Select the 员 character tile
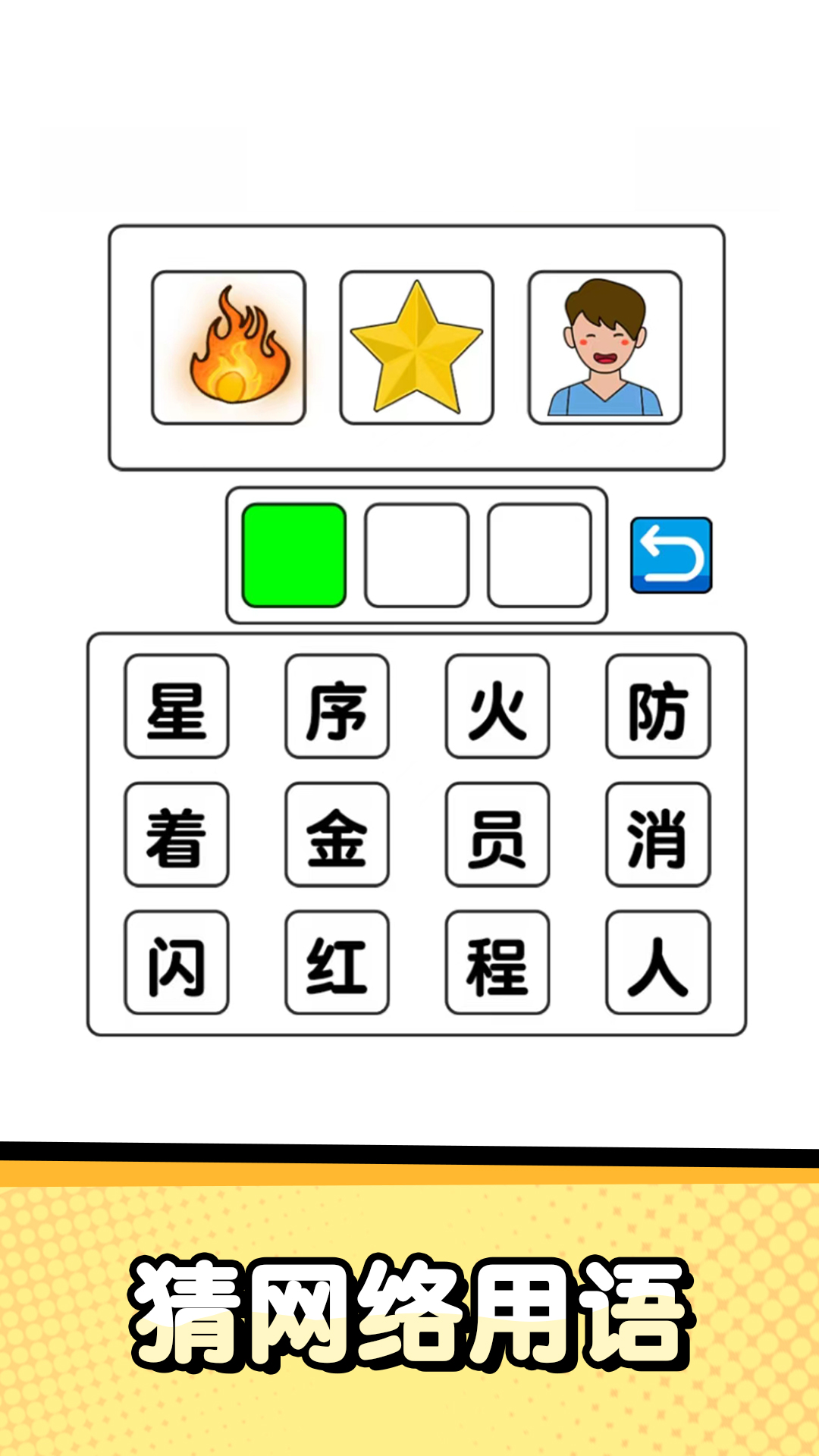Image resolution: width=819 pixels, height=1456 pixels. click(x=498, y=836)
